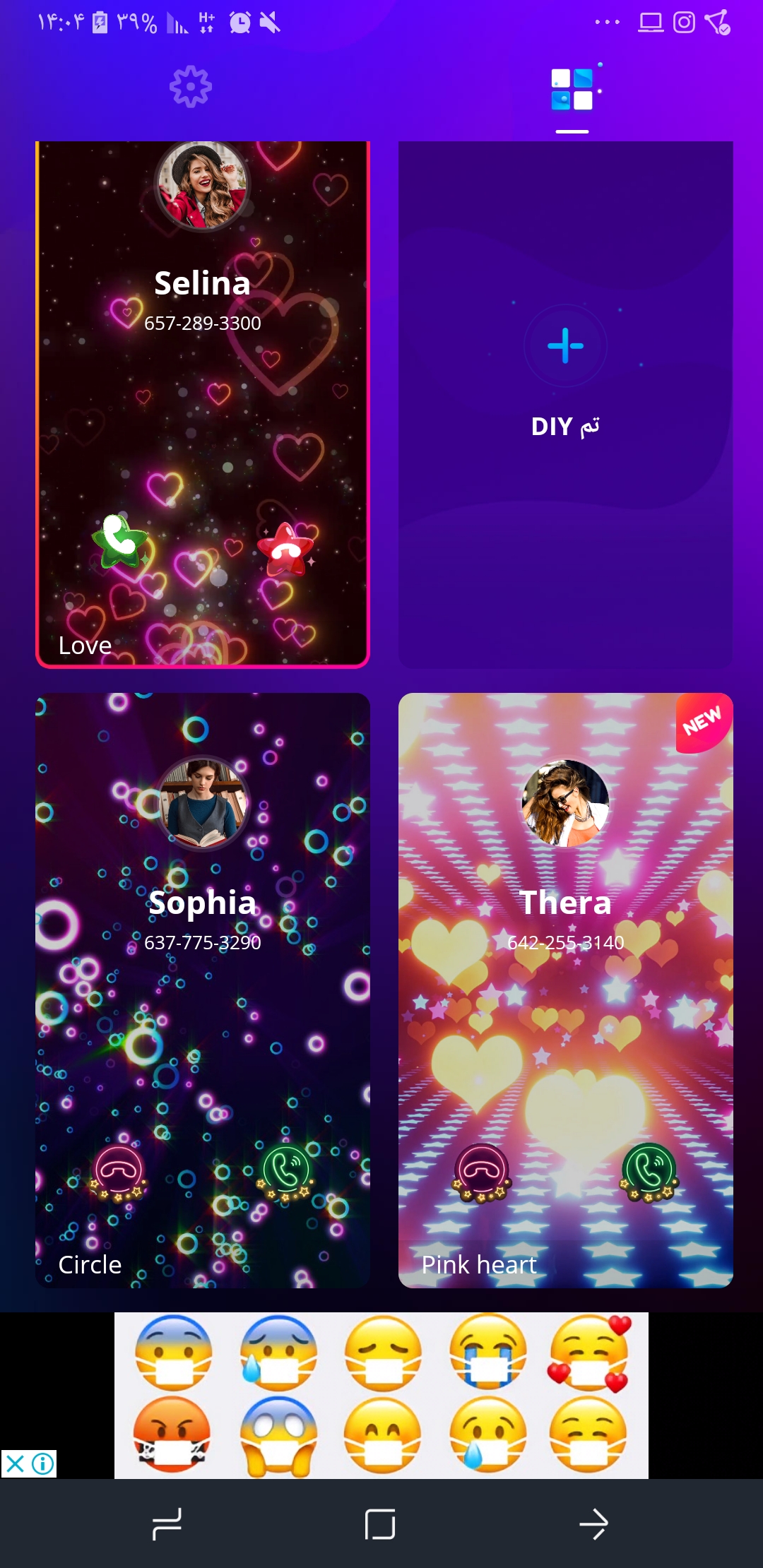Open the Pink heart theme with Thera

tap(565, 989)
